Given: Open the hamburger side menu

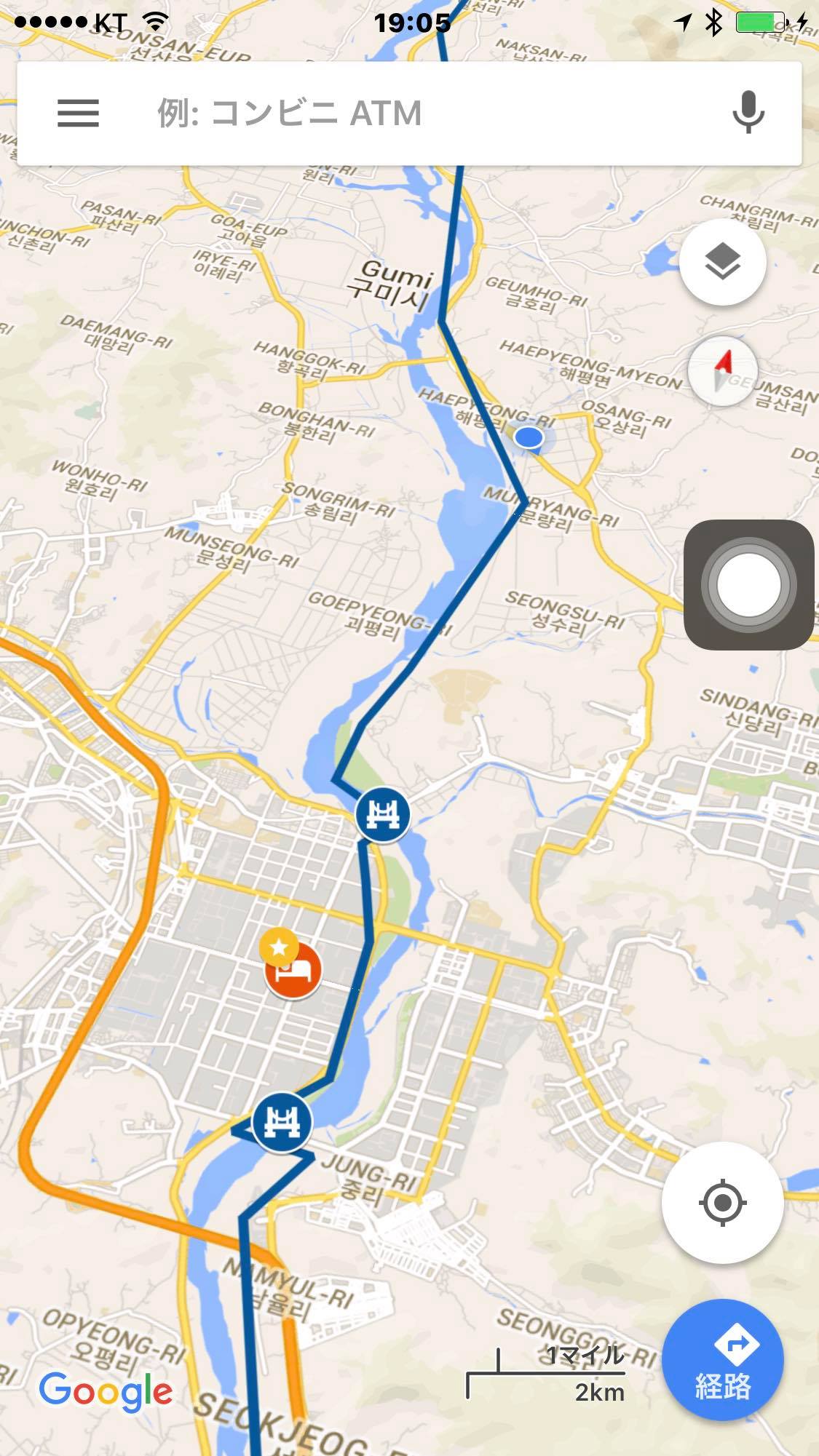Looking at the screenshot, I should click(78, 114).
